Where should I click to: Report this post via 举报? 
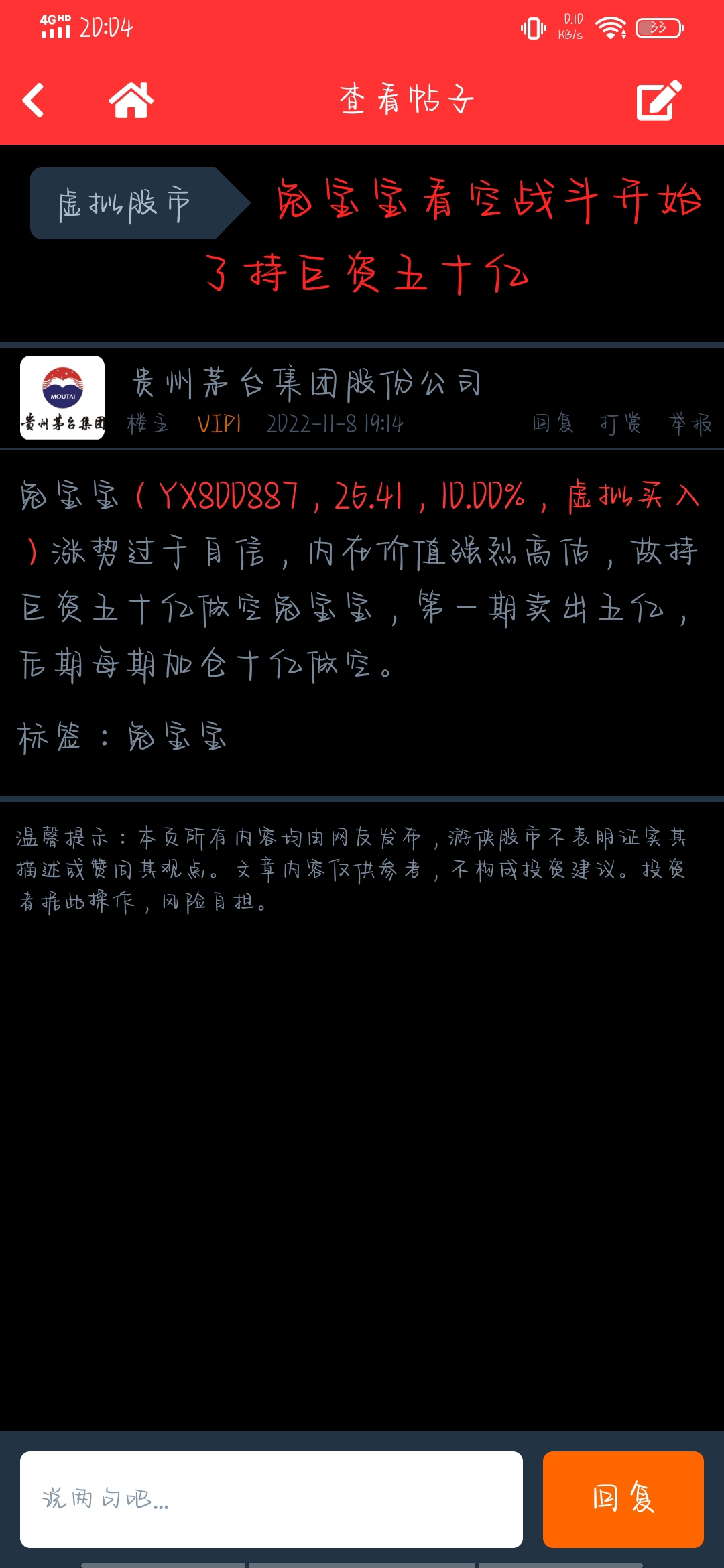(690, 423)
